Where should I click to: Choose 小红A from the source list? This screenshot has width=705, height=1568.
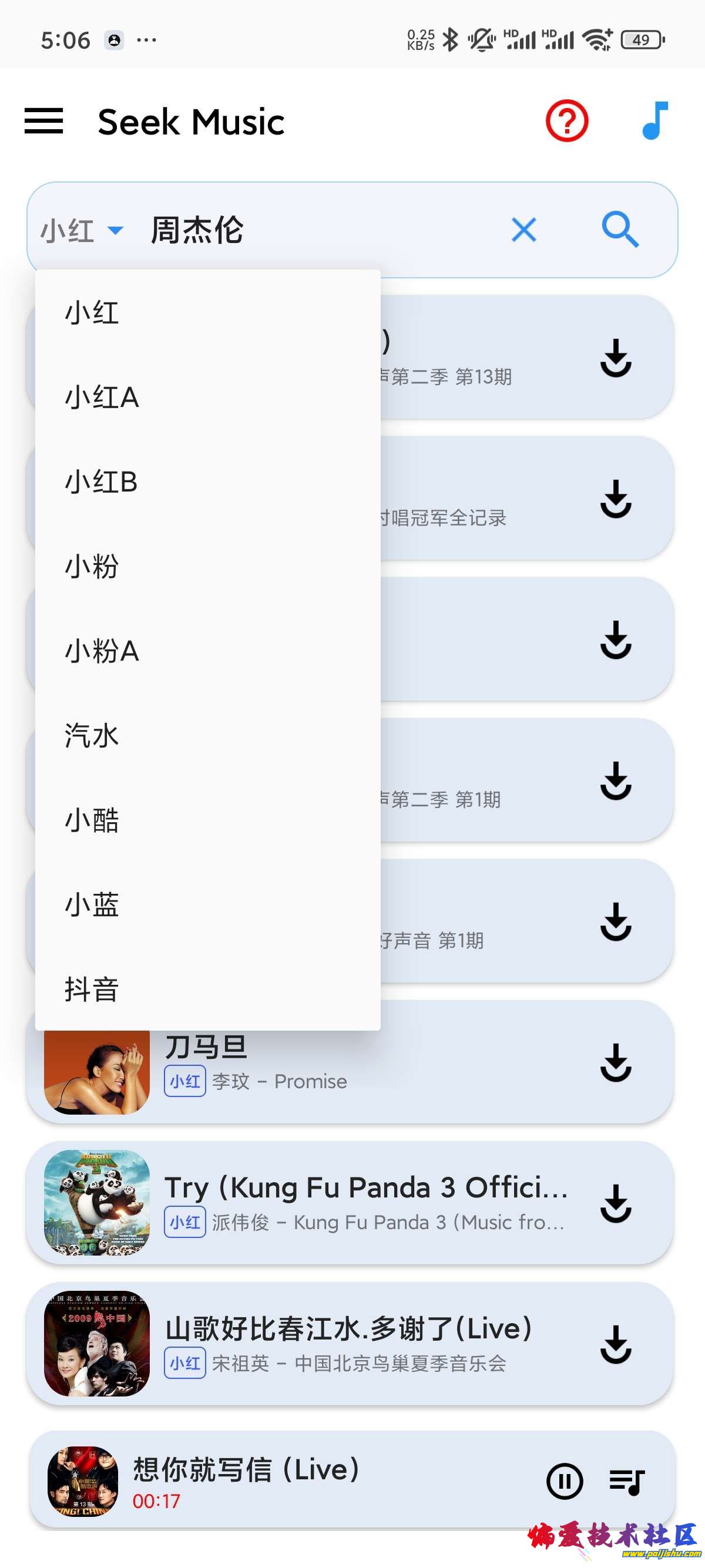[x=102, y=398]
